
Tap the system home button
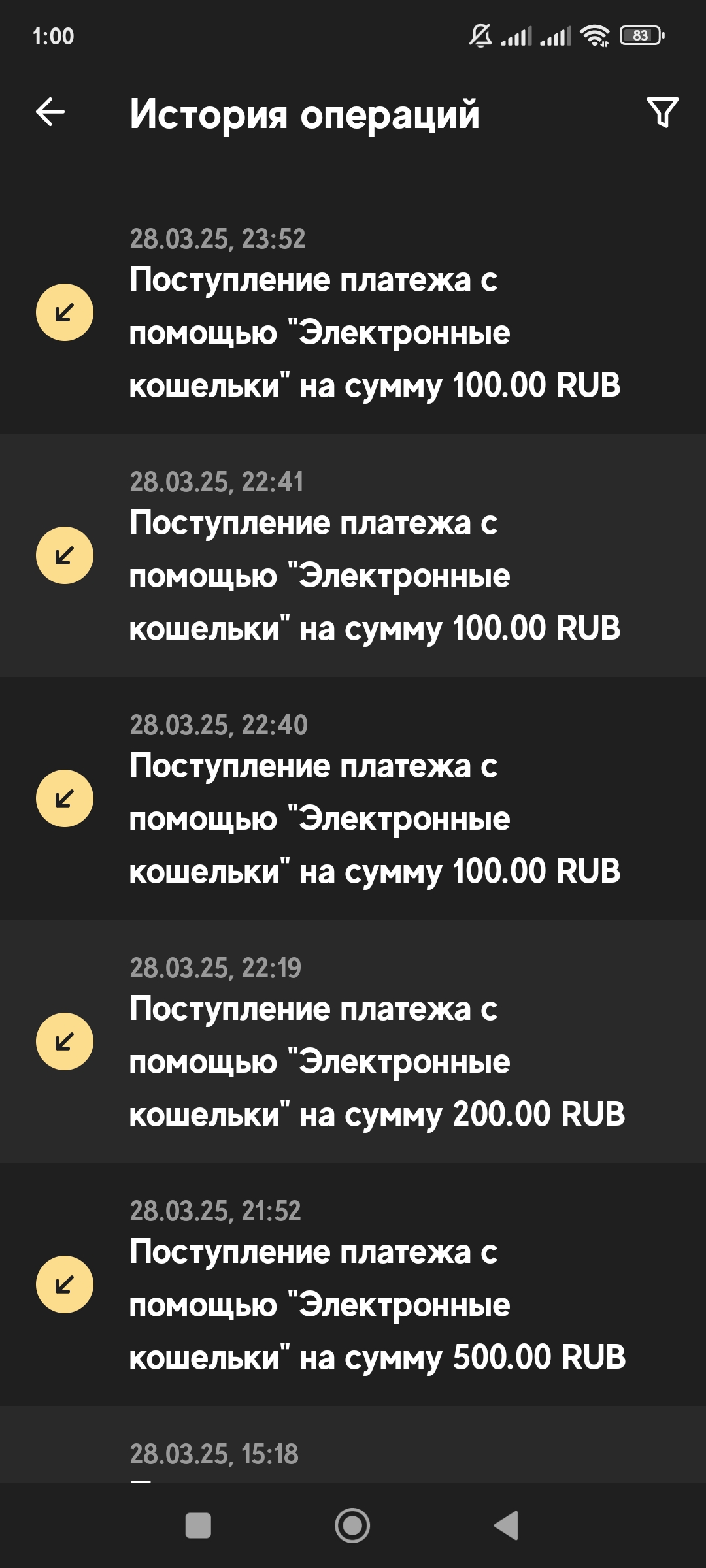pyautogui.click(x=352, y=1526)
